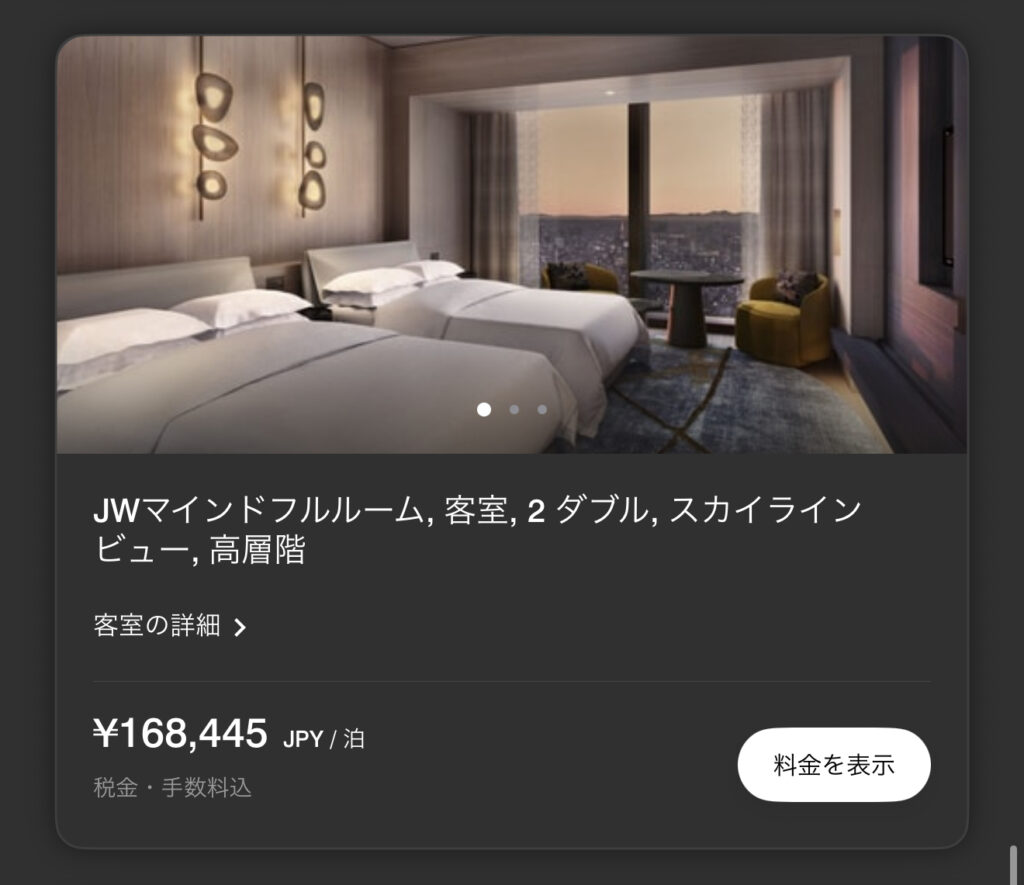The width and height of the screenshot is (1024, 885).
Task: Open the JW Mindful room photo
Action: pyautogui.click(x=511, y=244)
